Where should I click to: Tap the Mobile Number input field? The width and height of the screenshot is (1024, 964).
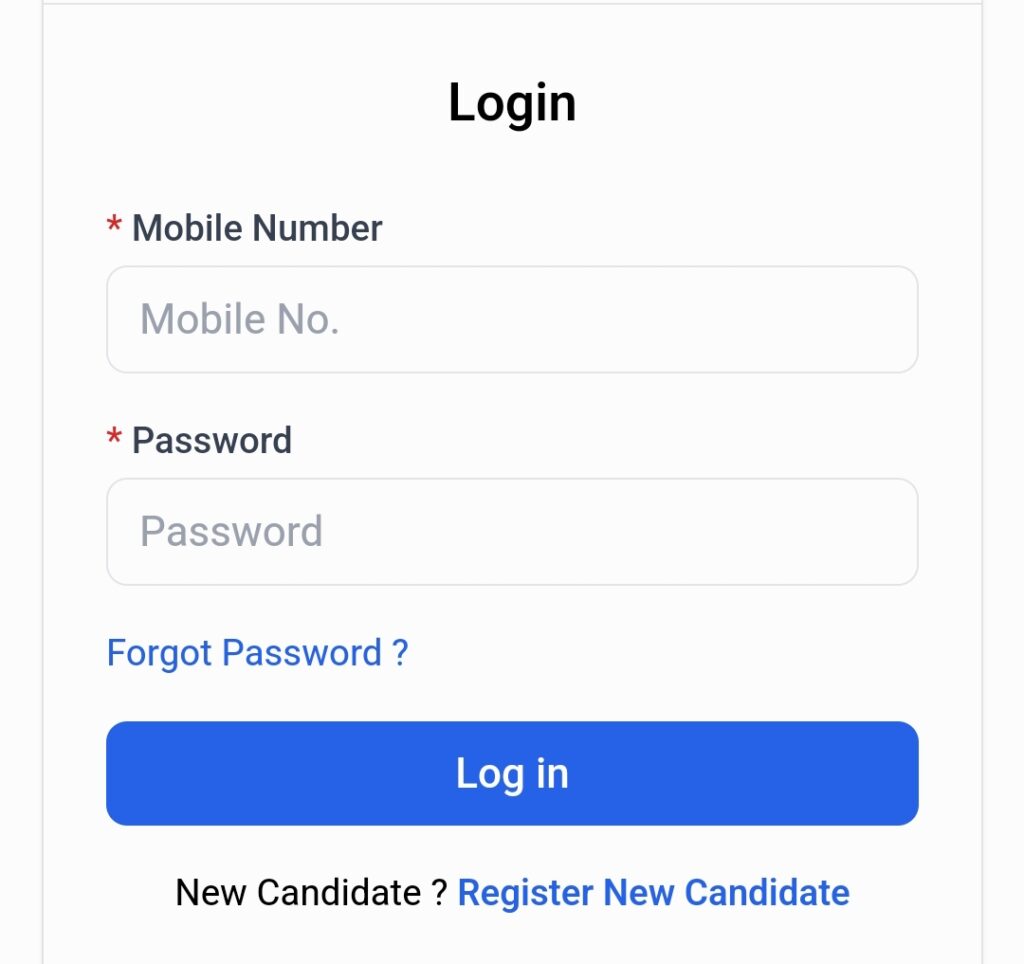pyautogui.click(x=512, y=320)
